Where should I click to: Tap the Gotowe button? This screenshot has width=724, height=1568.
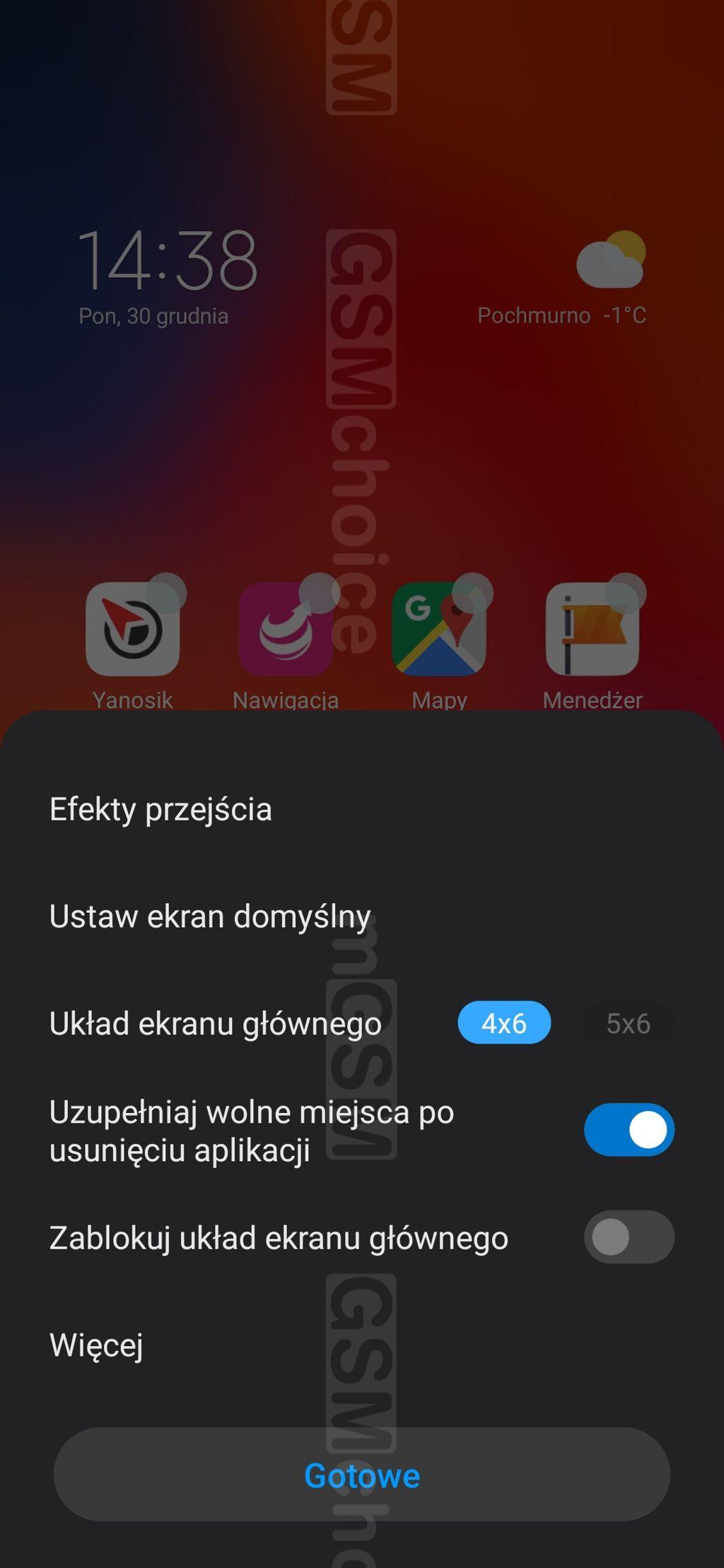click(362, 1475)
